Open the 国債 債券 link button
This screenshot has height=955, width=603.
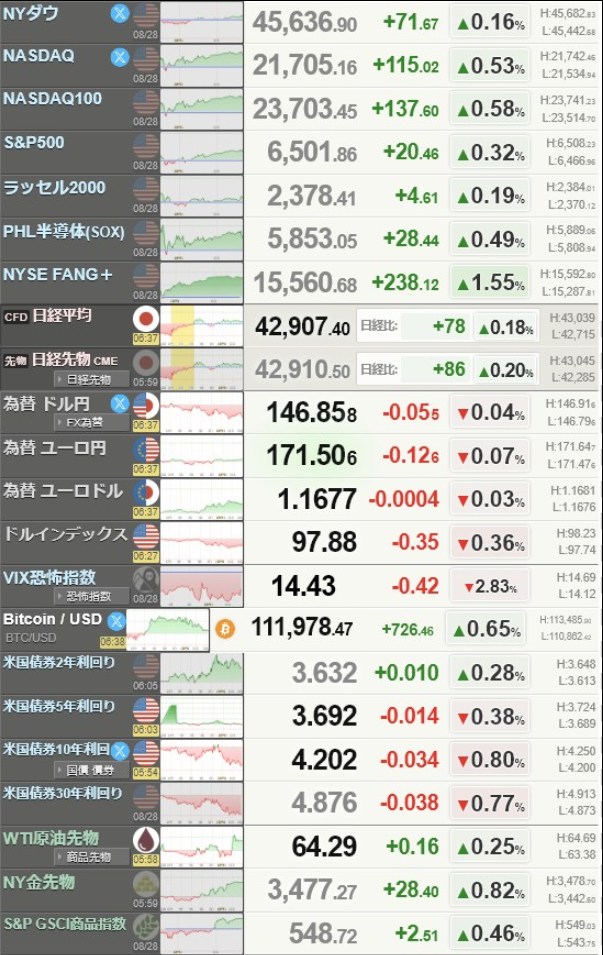coord(91,769)
